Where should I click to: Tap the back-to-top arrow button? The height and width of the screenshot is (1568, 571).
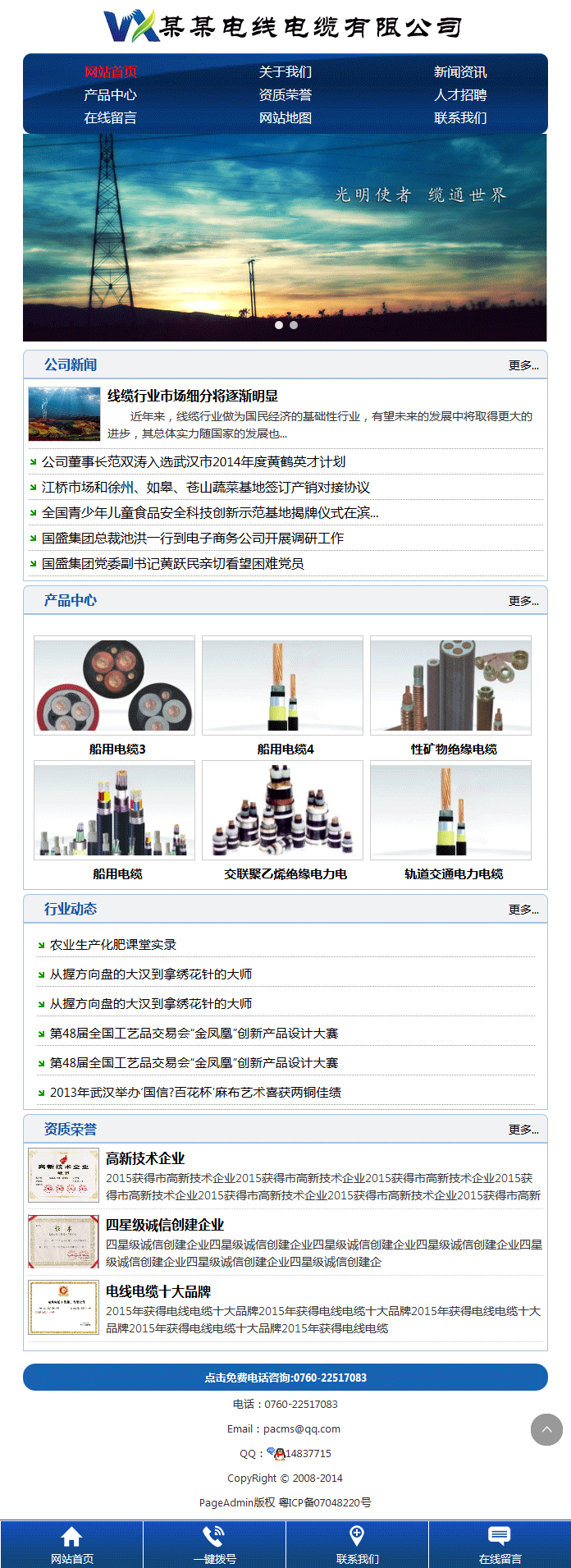(546, 1430)
